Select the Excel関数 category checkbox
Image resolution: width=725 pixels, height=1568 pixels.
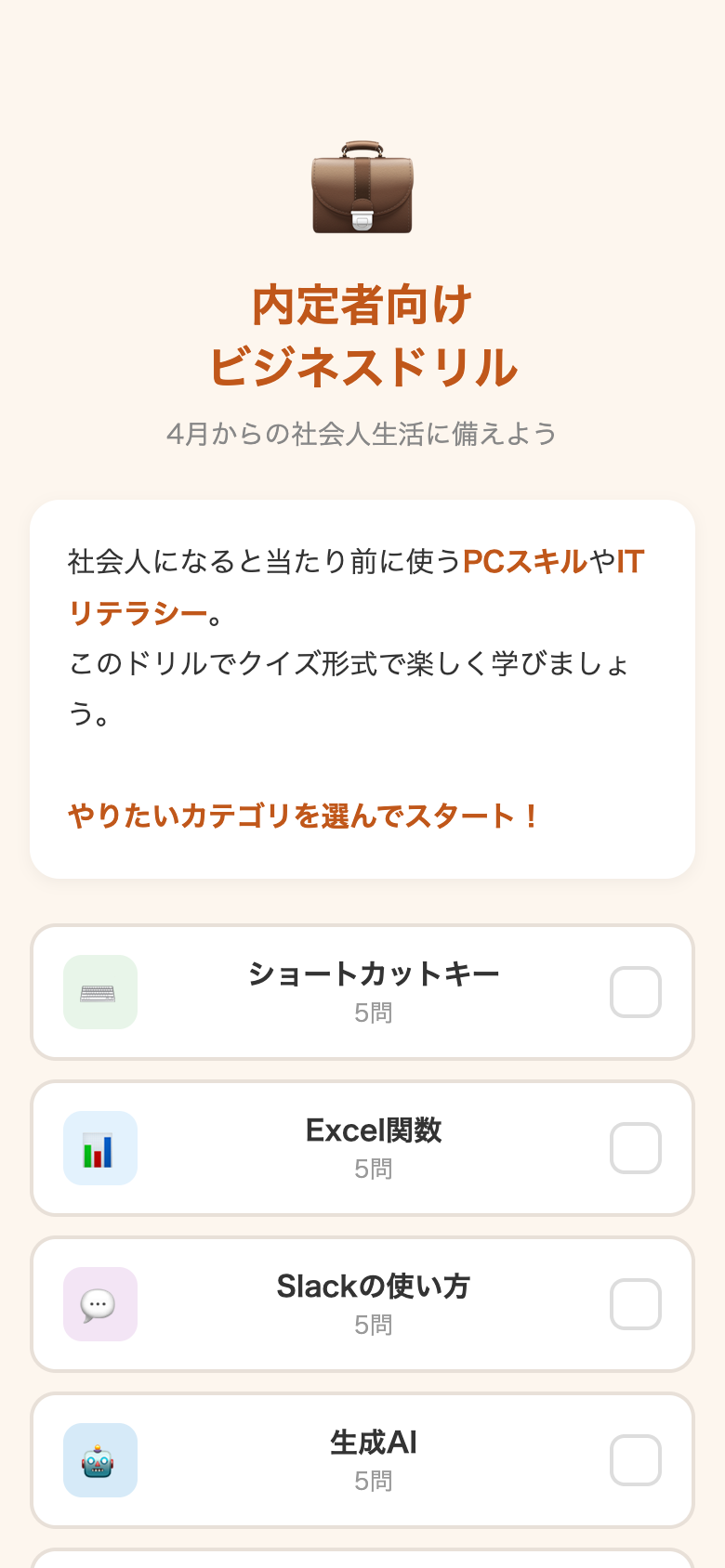(636, 1148)
